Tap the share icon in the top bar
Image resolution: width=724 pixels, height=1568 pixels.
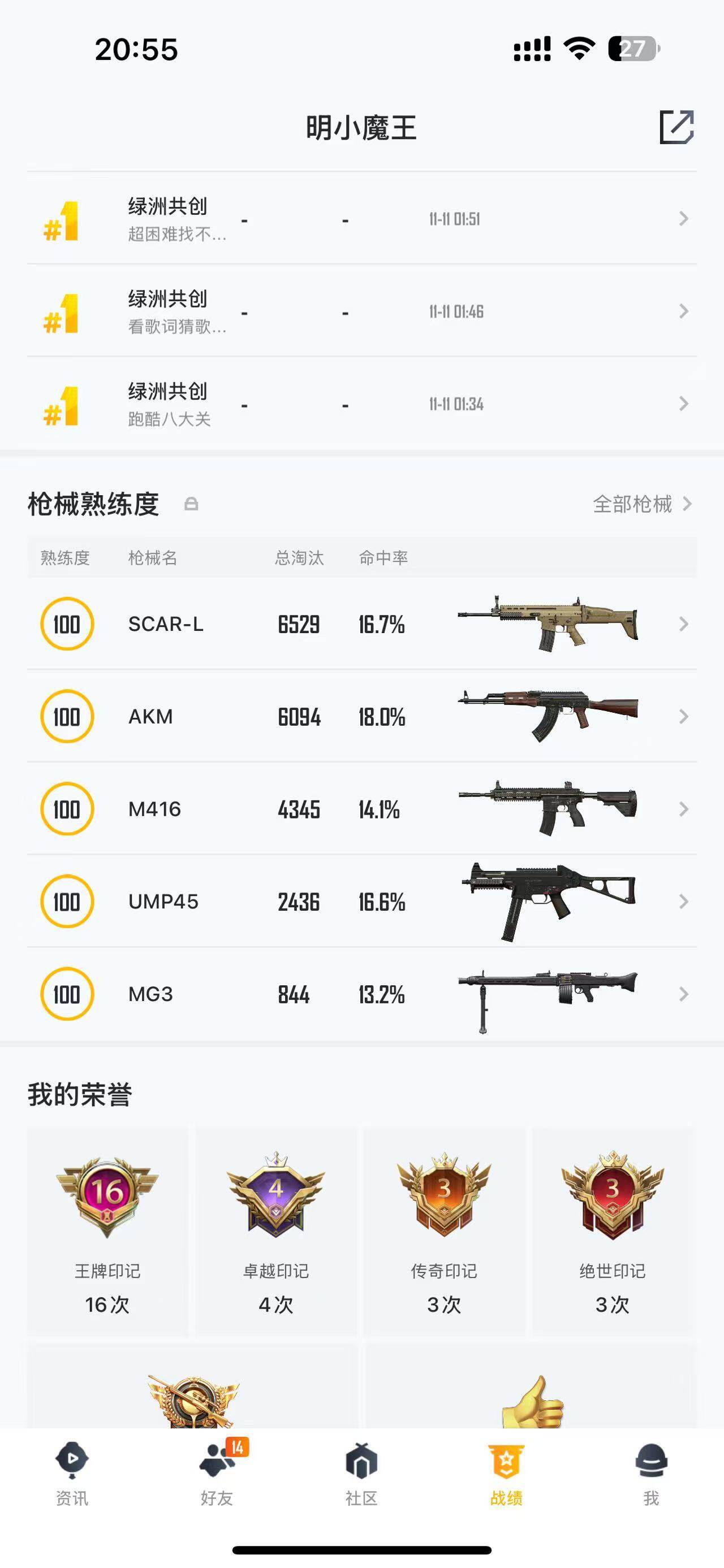pos(676,127)
